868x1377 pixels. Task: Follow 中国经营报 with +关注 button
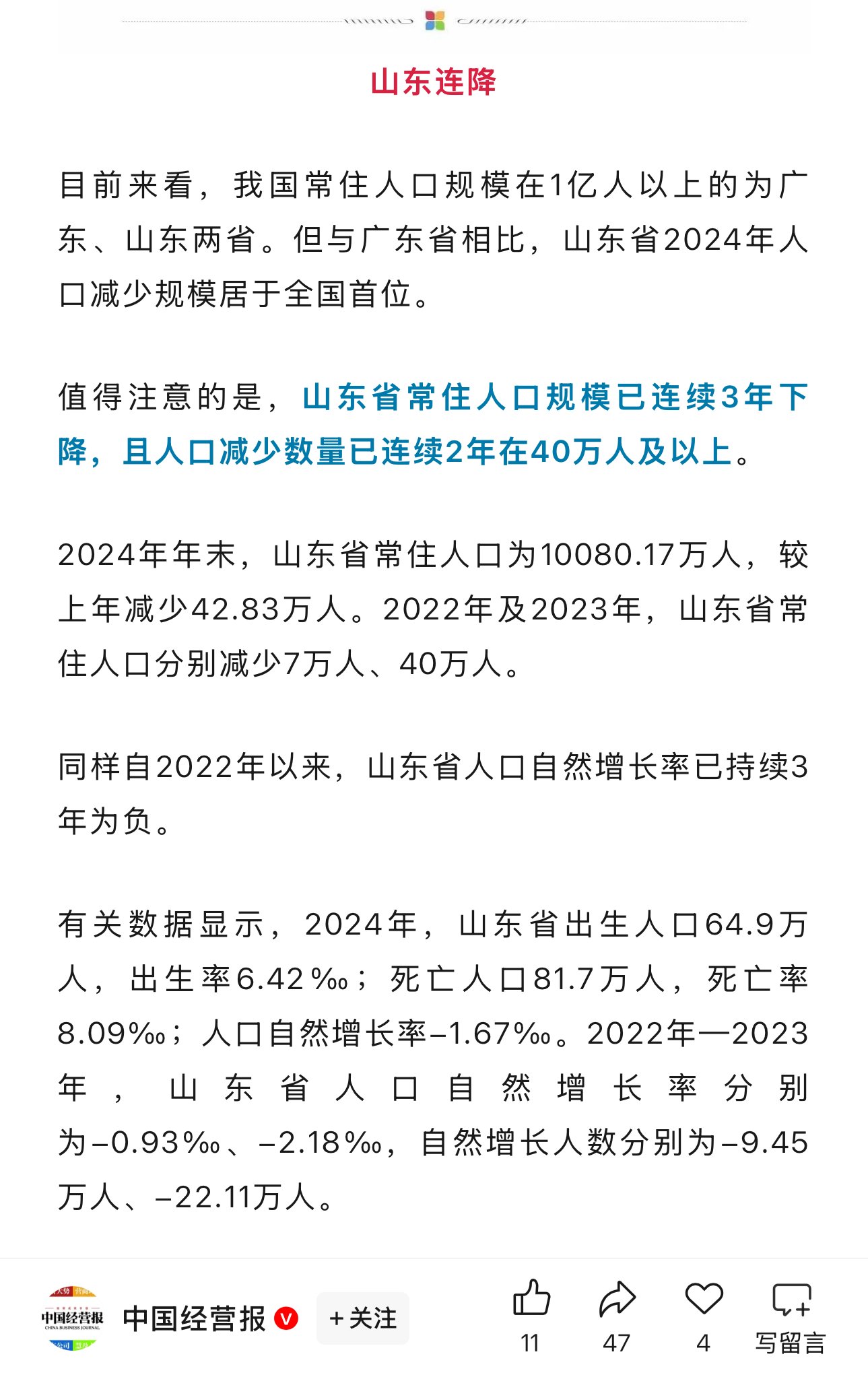pyautogui.click(x=363, y=1319)
